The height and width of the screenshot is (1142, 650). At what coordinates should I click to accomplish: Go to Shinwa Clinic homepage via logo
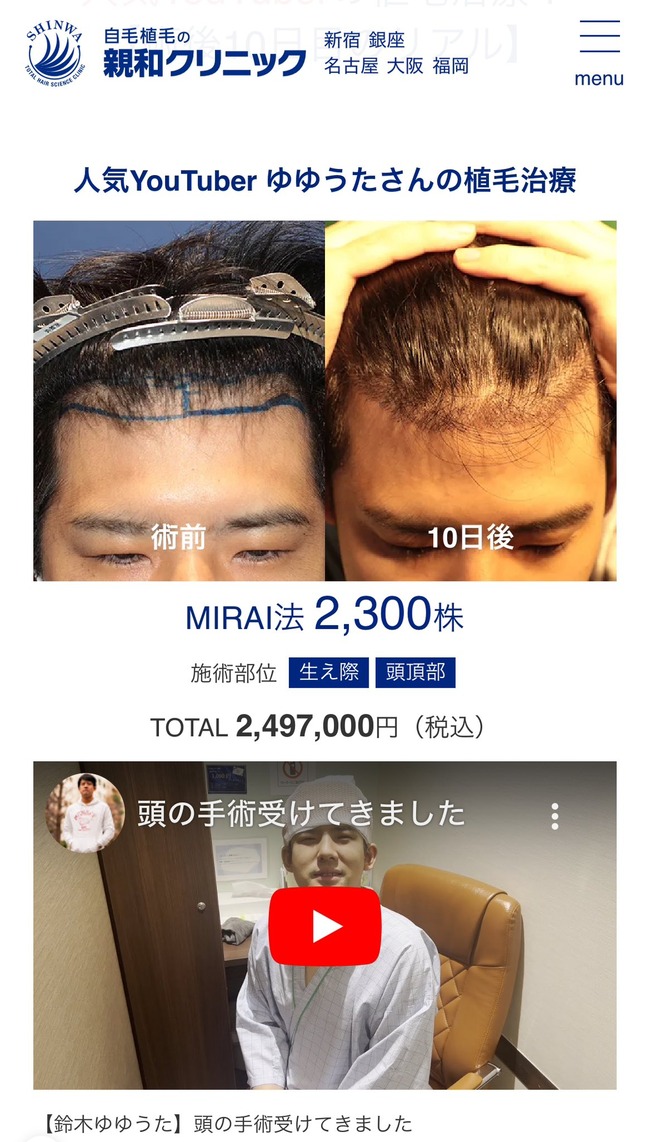(166, 53)
